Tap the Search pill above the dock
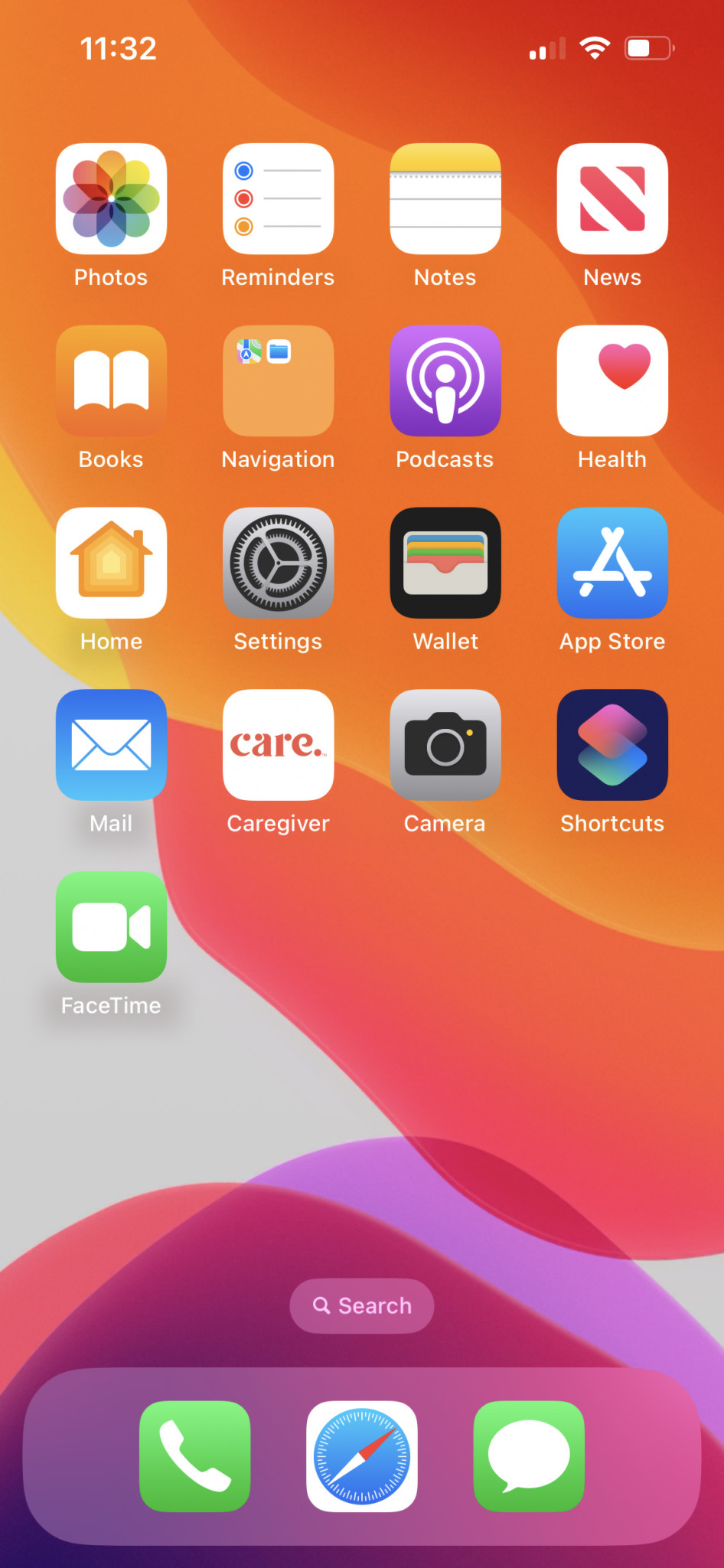The height and width of the screenshot is (1568, 724). click(x=362, y=1305)
